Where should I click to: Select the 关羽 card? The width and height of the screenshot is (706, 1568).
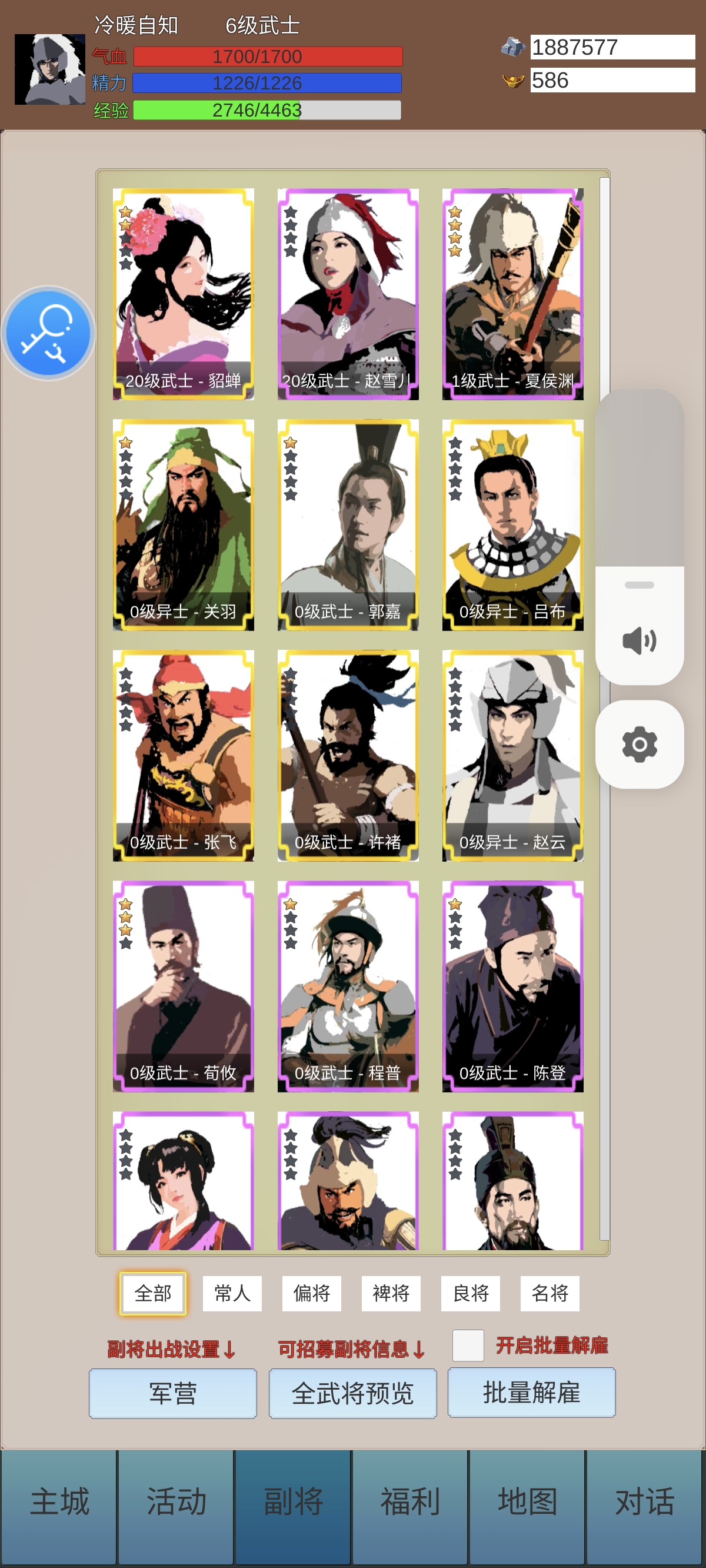point(183,524)
